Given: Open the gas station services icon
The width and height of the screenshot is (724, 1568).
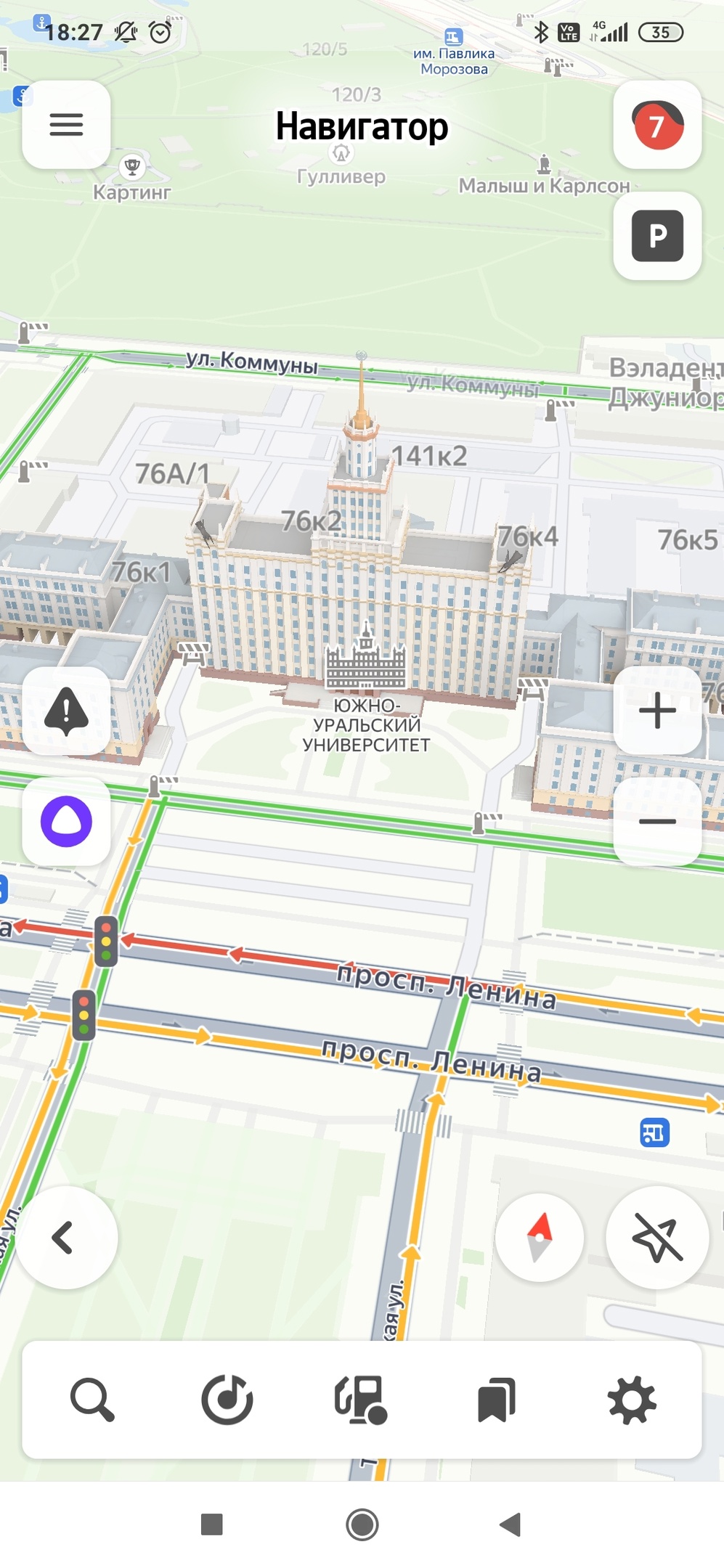Looking at the screenshot, I should tap(362, 1400).
